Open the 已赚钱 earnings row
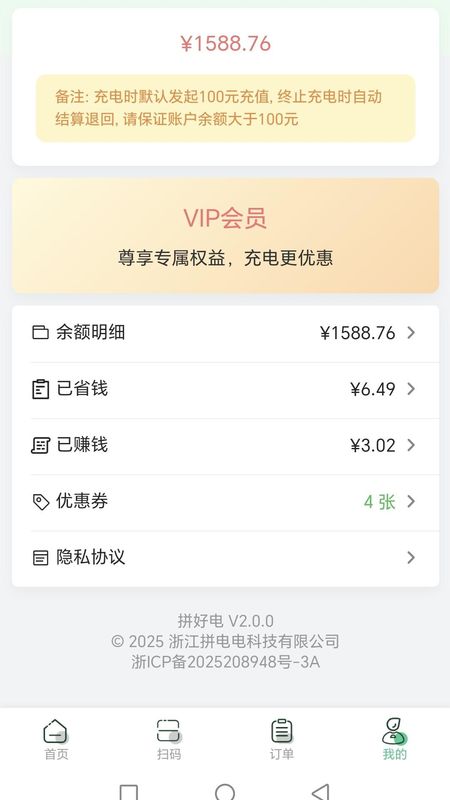450x800 pixels. 225,446
